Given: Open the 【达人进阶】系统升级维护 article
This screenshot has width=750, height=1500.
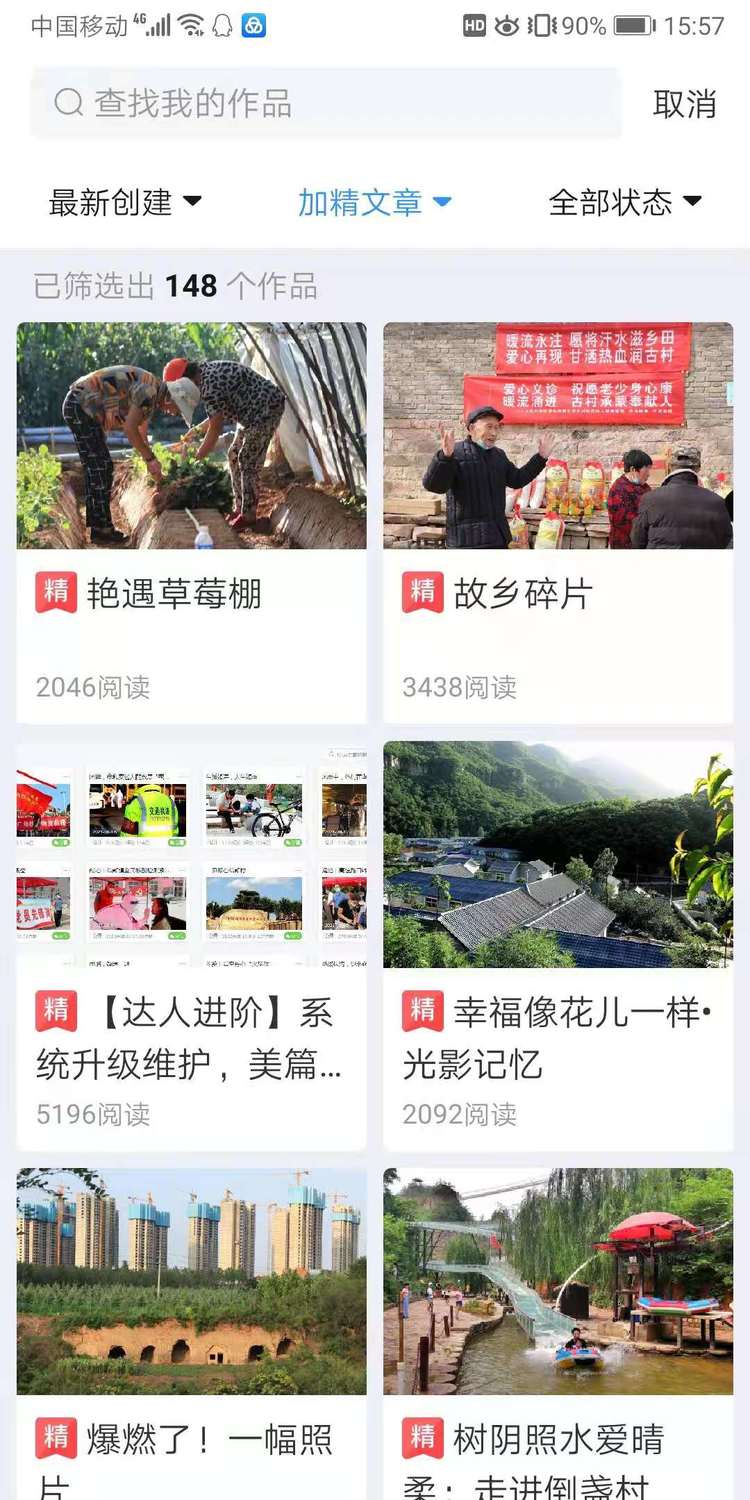Looking at the screenshot, I should [191, 945].
